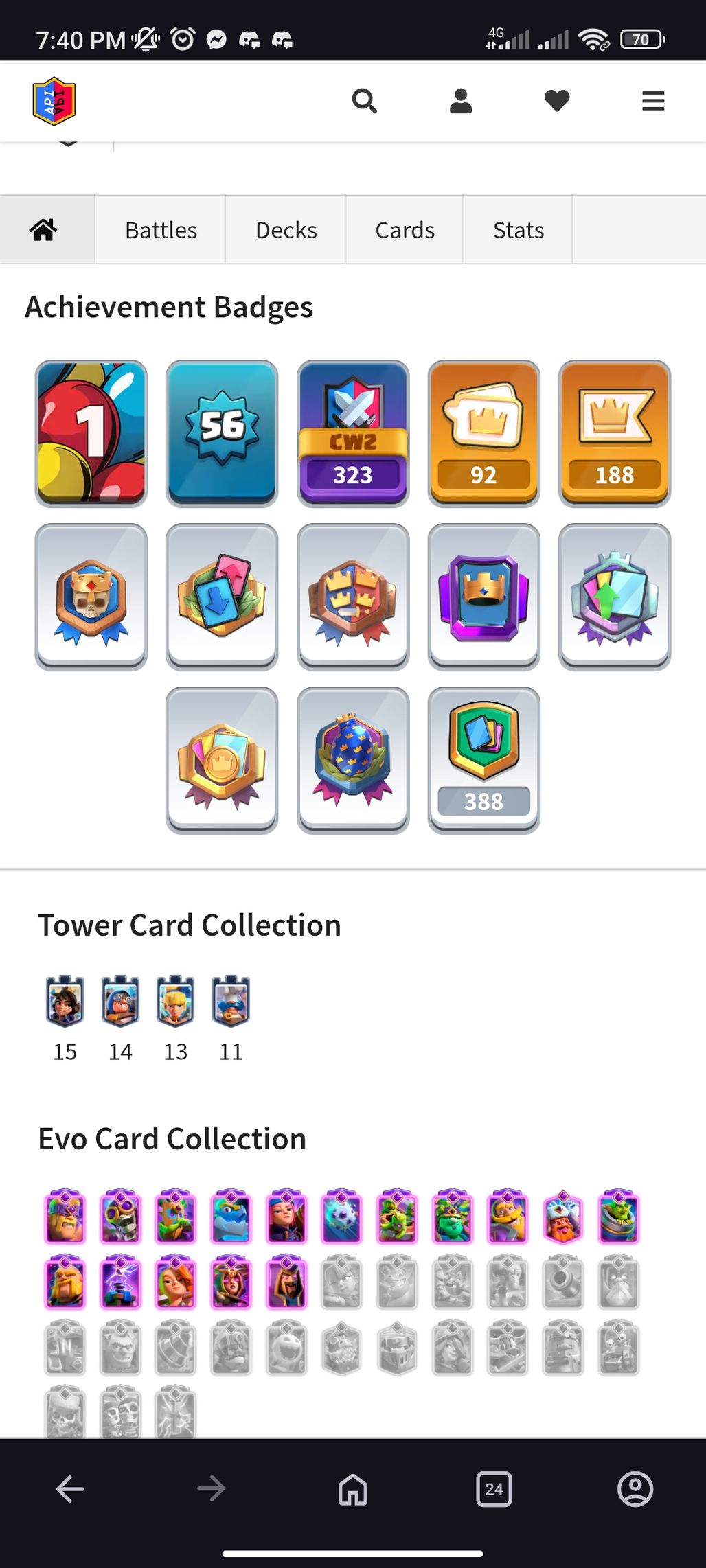View the Stats tab
Image resolution: width=706 pixels, height=1568 pixels.
(x=518, y=229)
